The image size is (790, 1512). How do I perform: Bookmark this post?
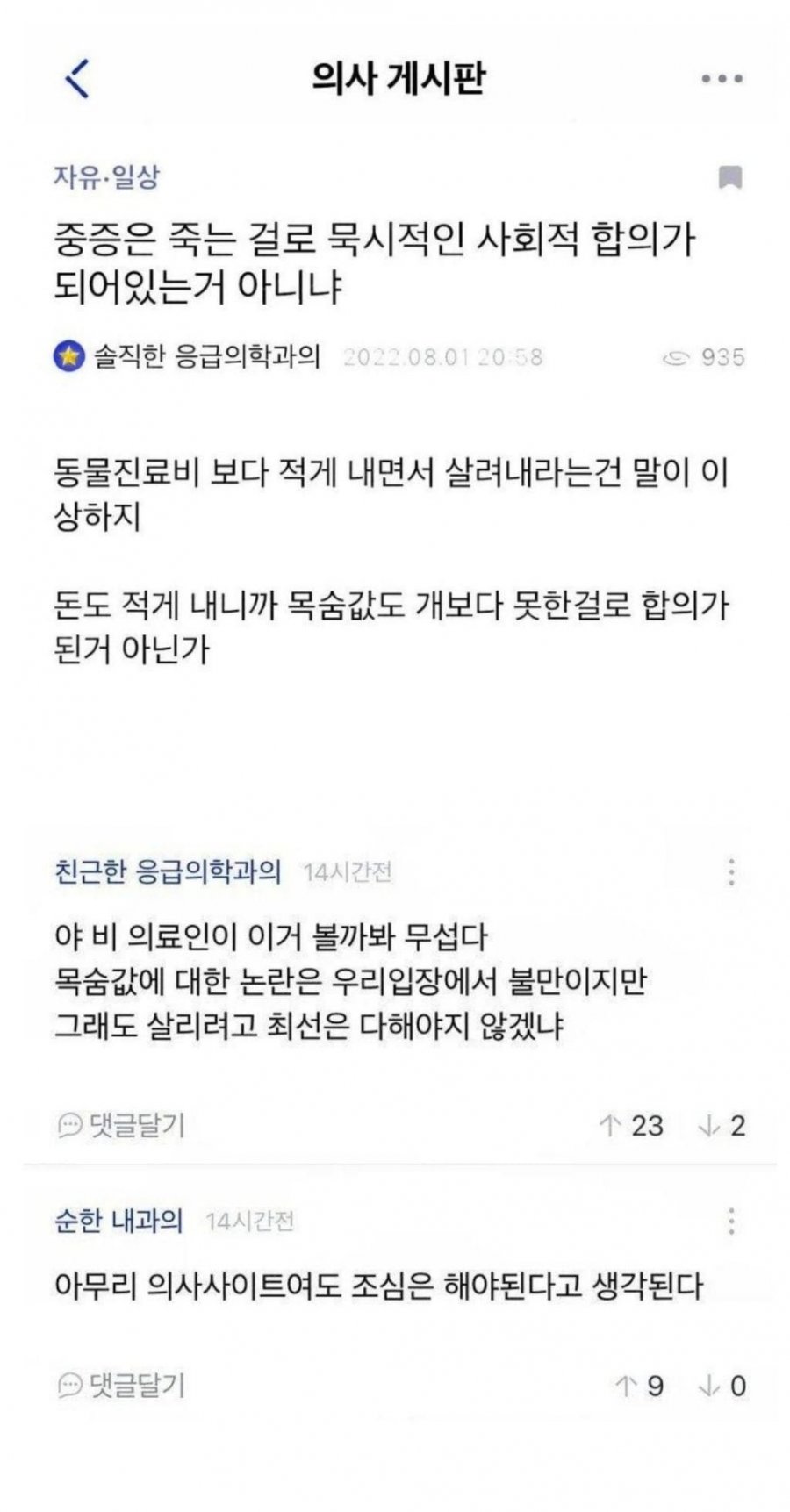tap(729, 177)
